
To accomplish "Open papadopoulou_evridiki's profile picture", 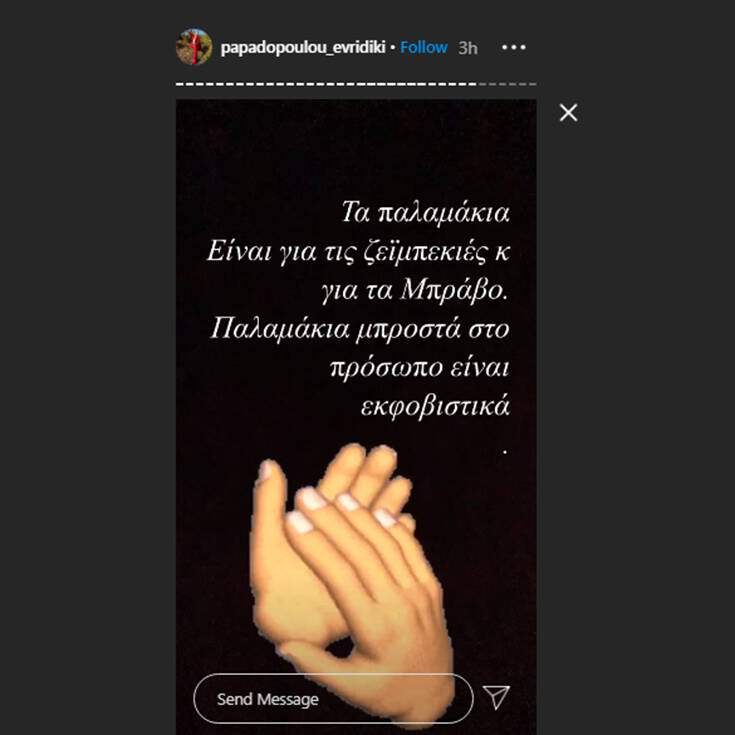I will pyautogui.click(x=193, y=47).
